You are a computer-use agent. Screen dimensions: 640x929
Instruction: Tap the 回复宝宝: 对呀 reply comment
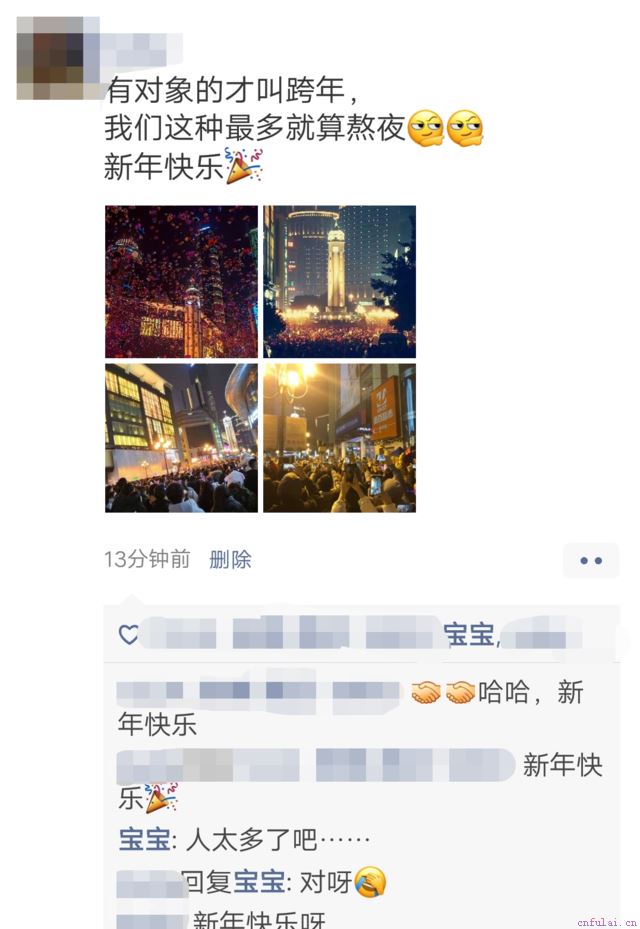300,882
